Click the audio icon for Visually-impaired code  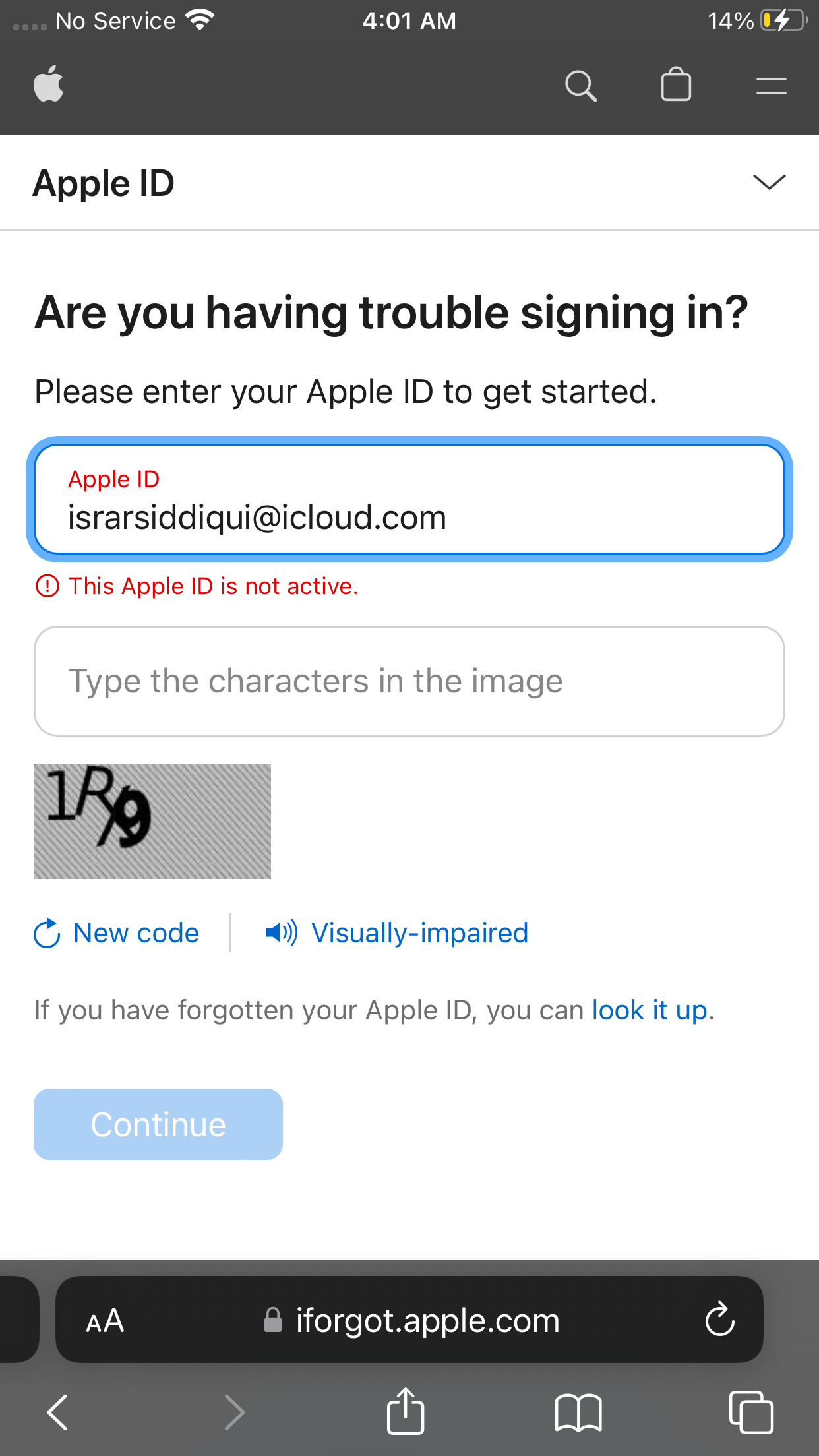pyautogui.click(x=282, y=932)
